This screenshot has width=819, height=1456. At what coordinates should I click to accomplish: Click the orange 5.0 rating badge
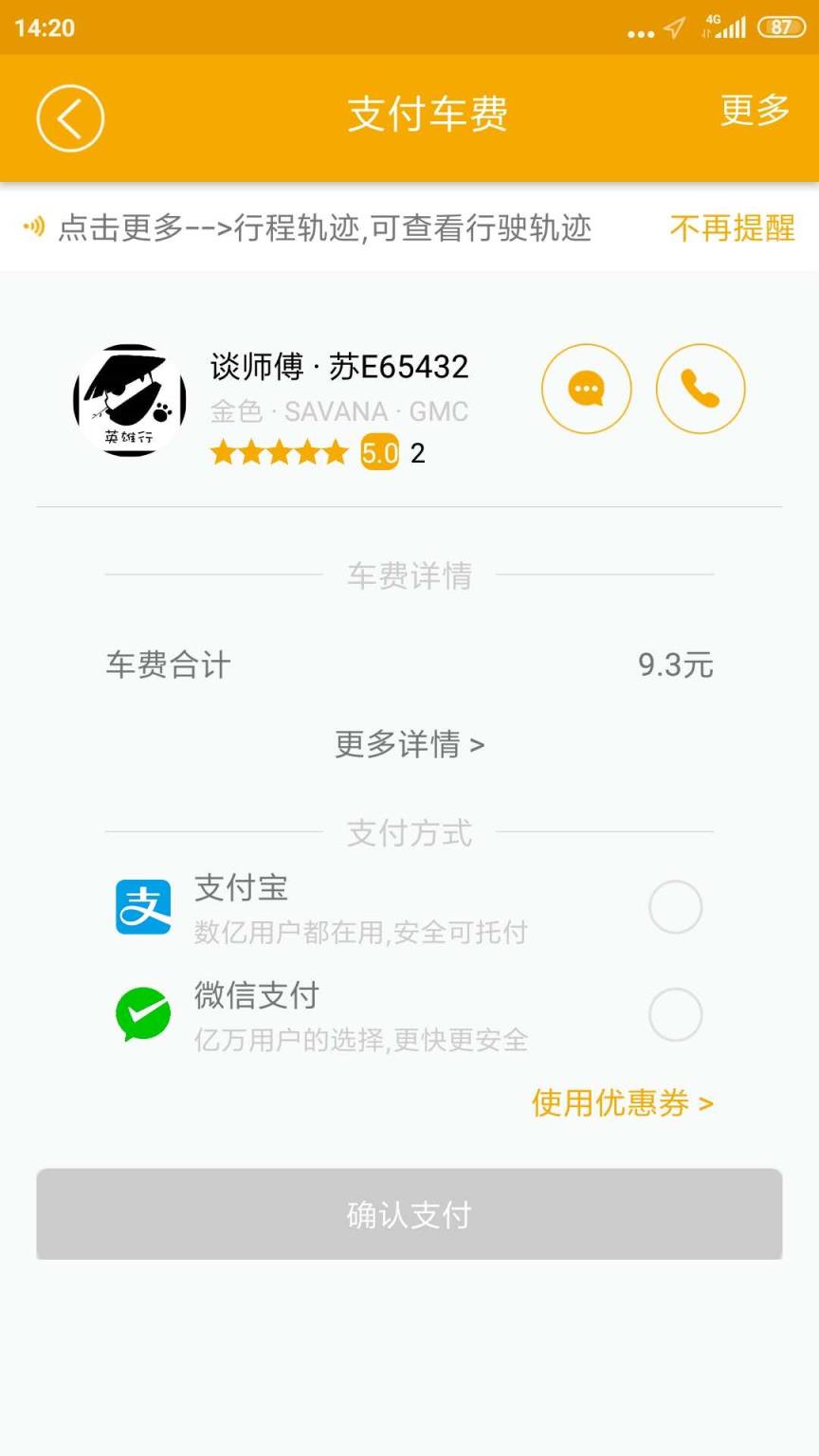(378, 453)
